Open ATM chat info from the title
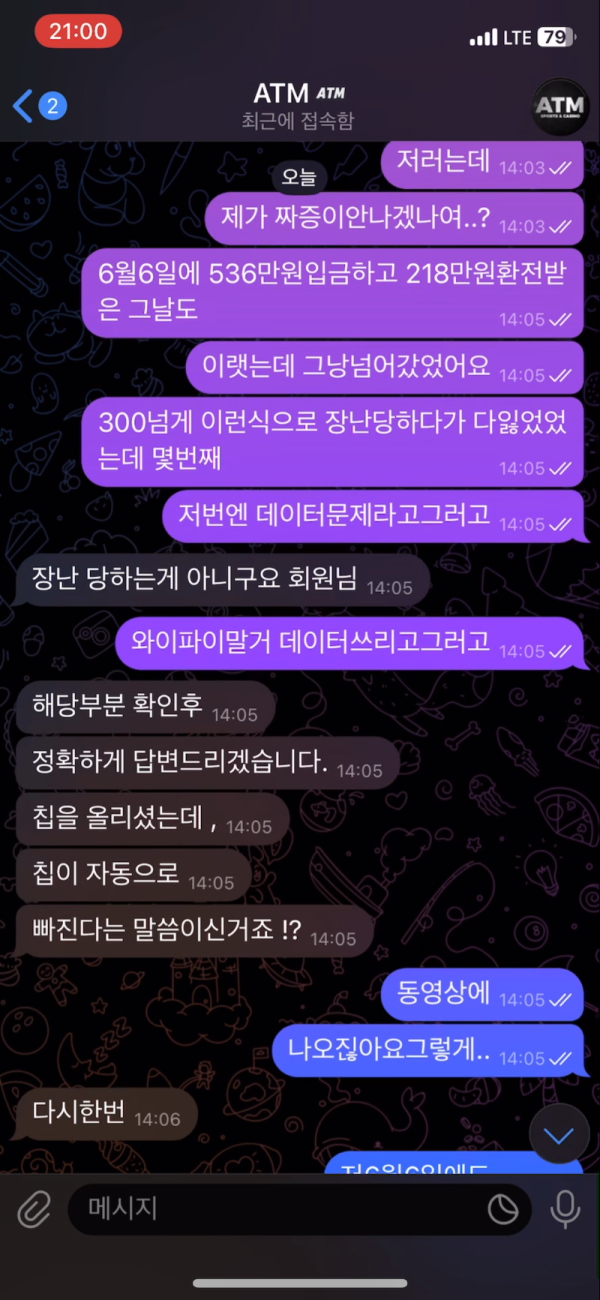This screenshot has height=1300, width=600. click(x=297, y=106)
